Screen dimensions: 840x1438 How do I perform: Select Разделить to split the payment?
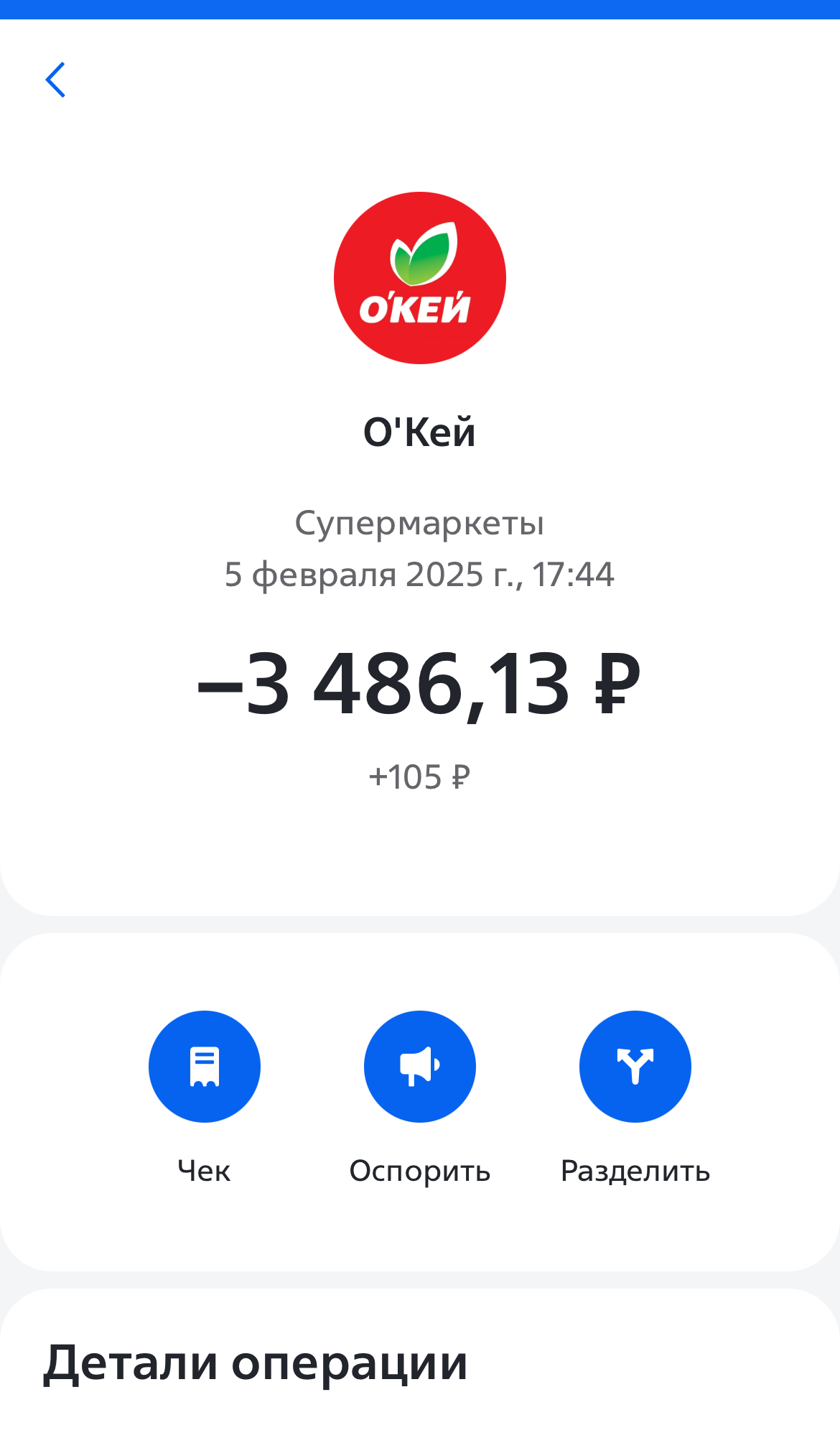(635, 1067)
